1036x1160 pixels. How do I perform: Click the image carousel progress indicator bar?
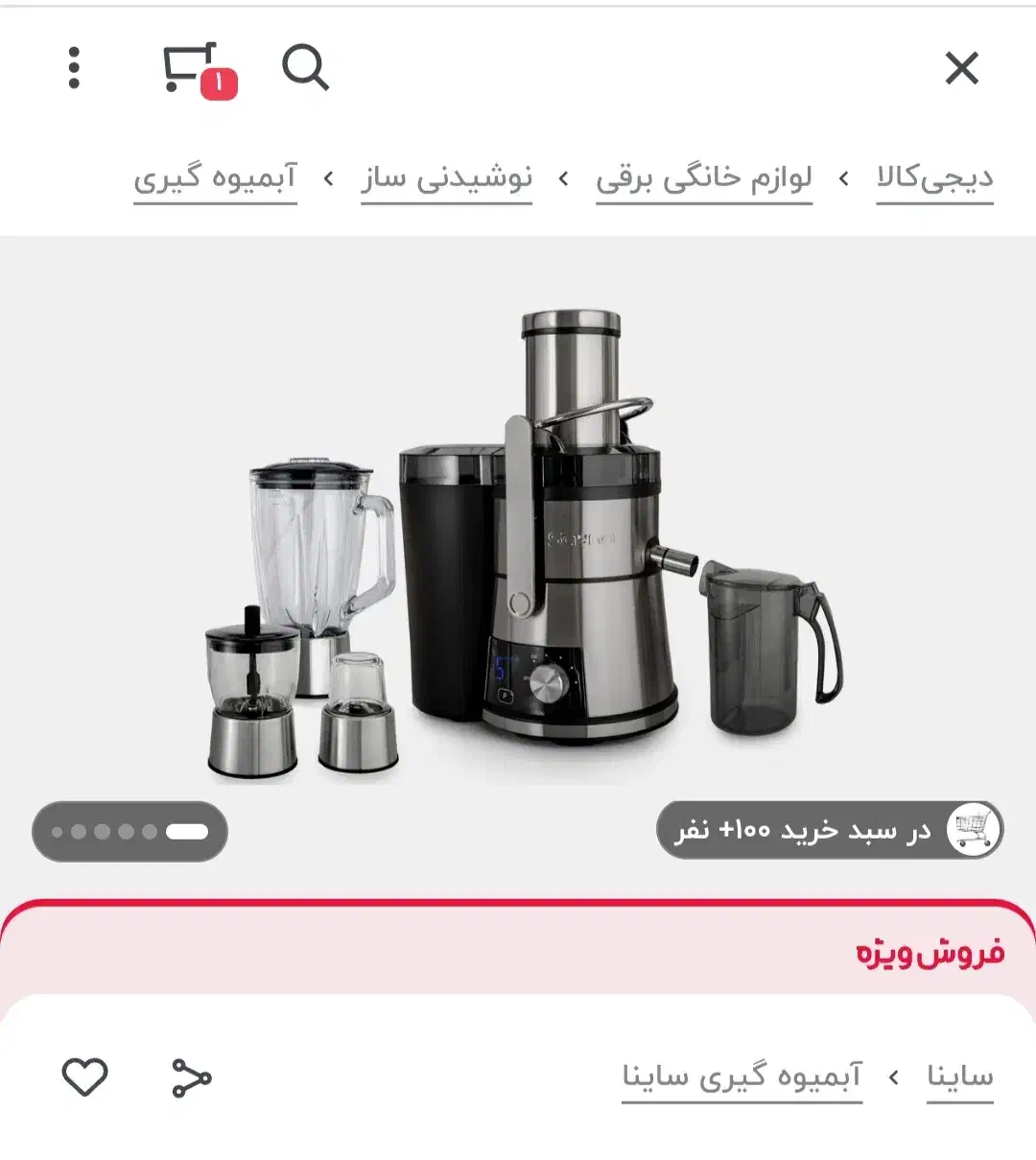point(131,831)
